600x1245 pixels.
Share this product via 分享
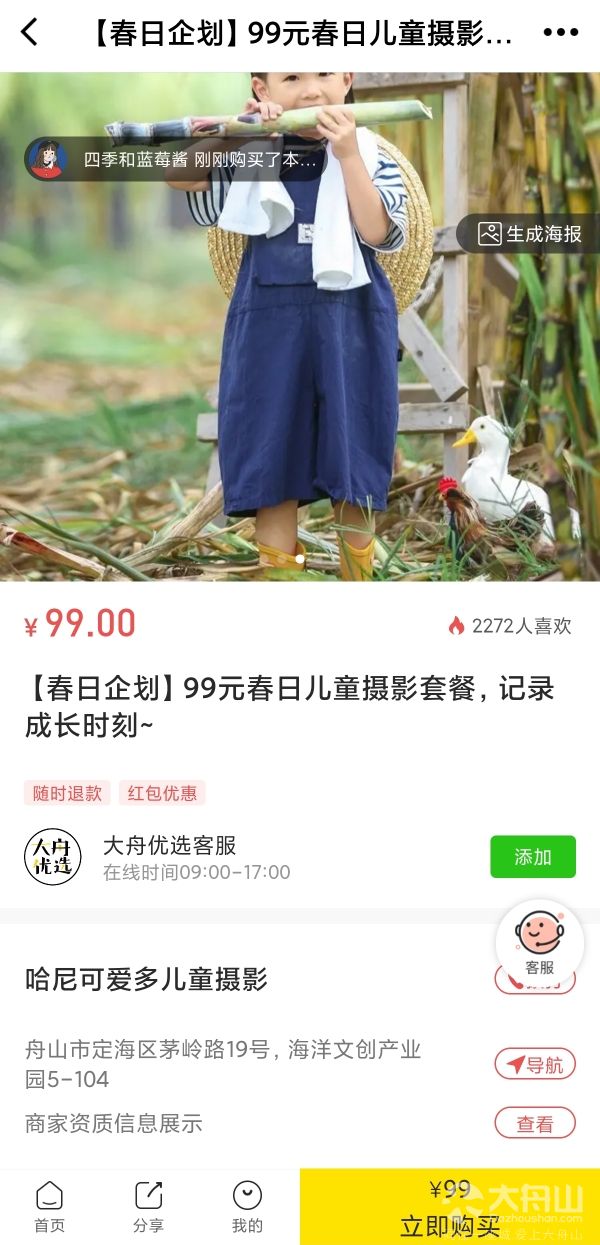[148, 1206]
